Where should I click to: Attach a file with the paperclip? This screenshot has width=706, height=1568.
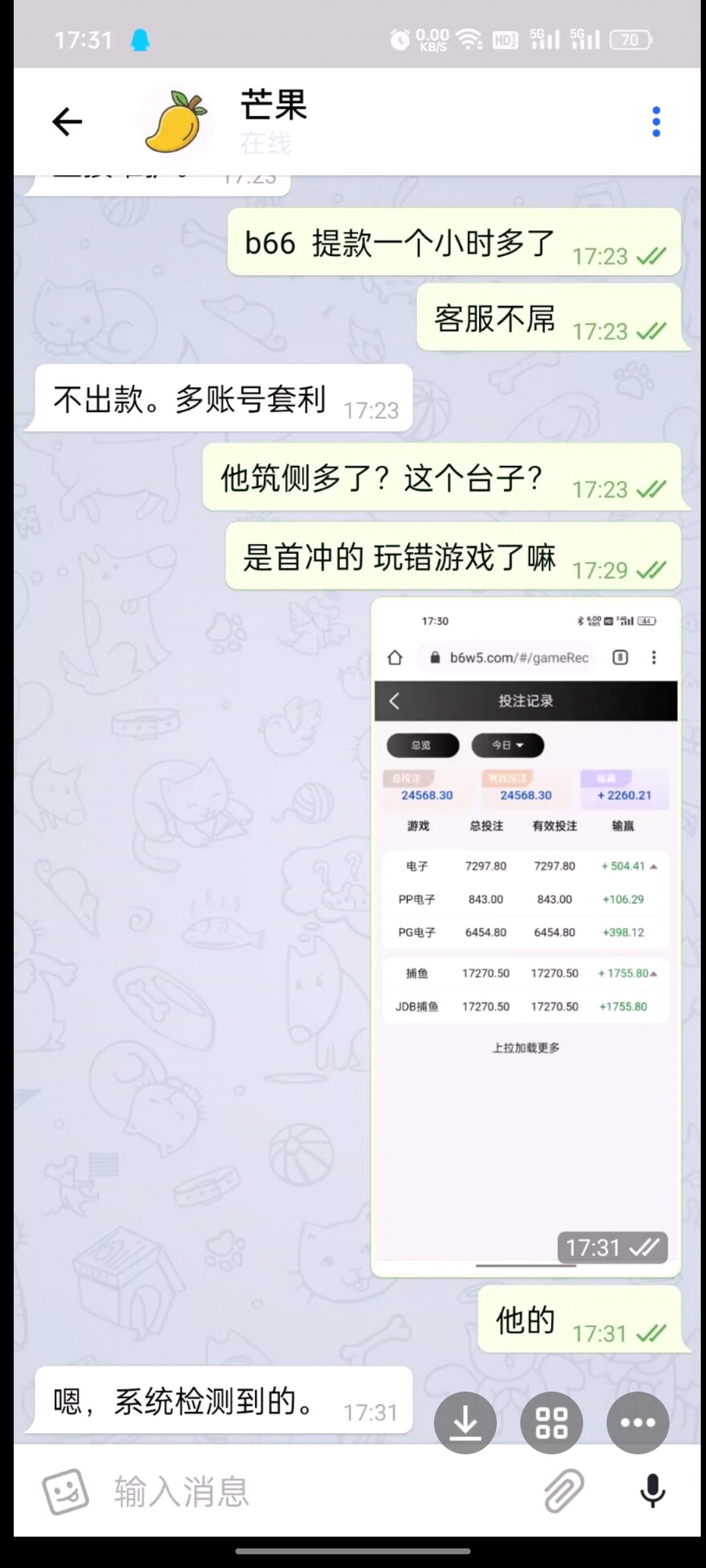click(x=563, y=1492)
